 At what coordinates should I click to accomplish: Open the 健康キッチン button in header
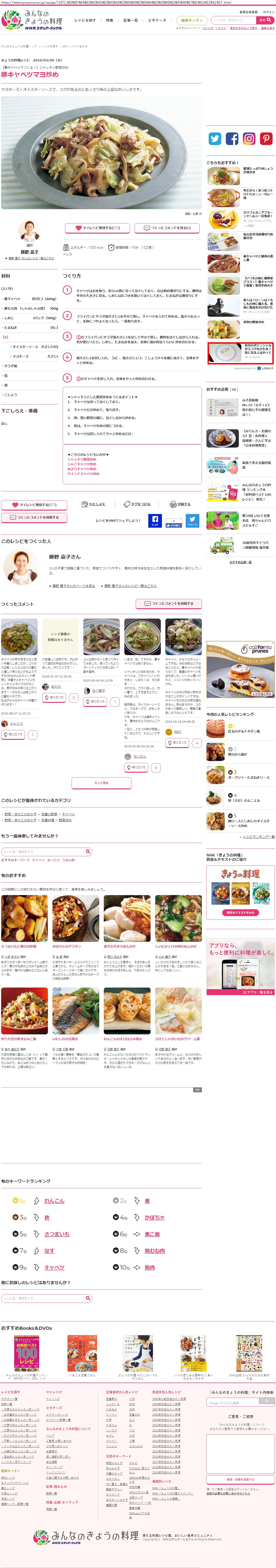coord(192,20)
